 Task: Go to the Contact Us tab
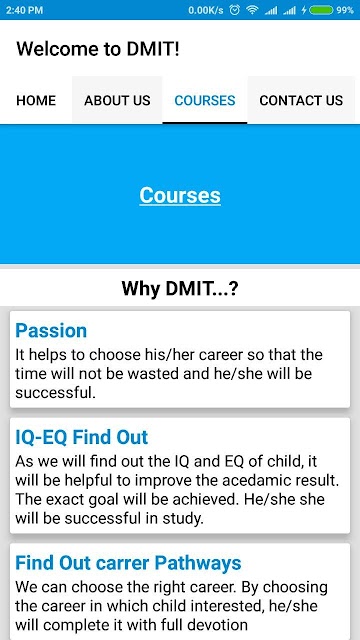301,100
